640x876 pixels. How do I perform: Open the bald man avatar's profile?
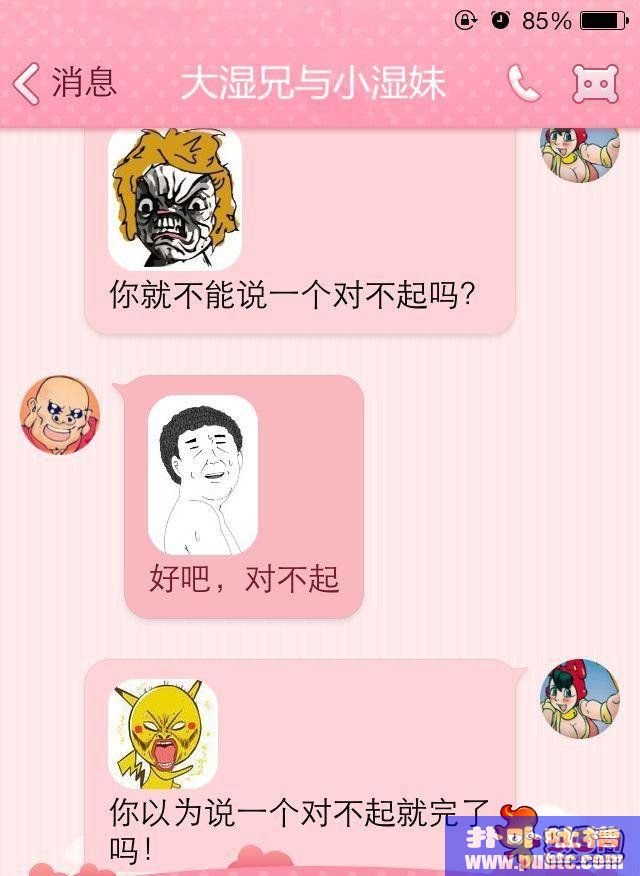click(59, 415)
